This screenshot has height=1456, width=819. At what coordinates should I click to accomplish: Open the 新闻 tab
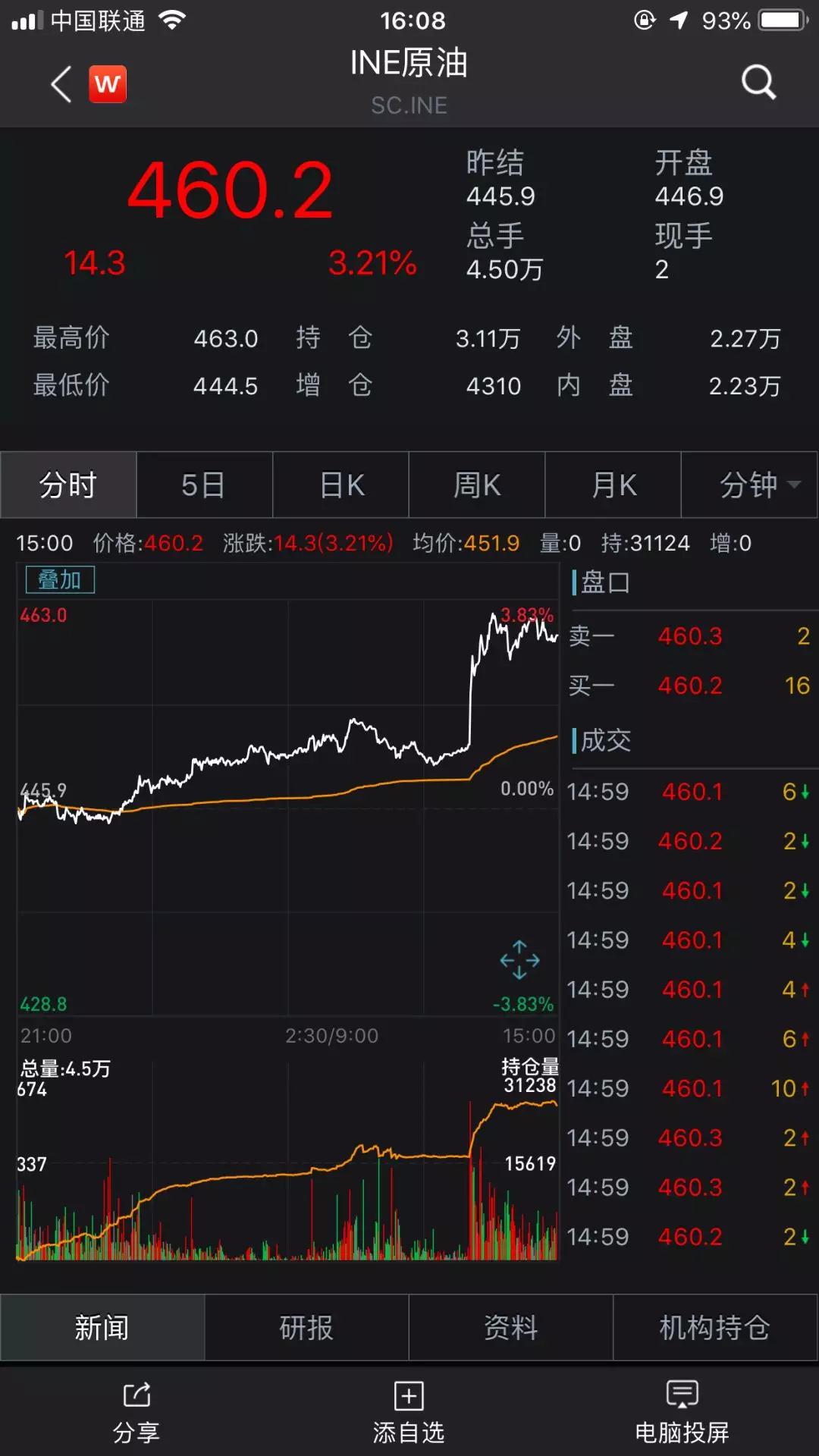click(102, 1328)
